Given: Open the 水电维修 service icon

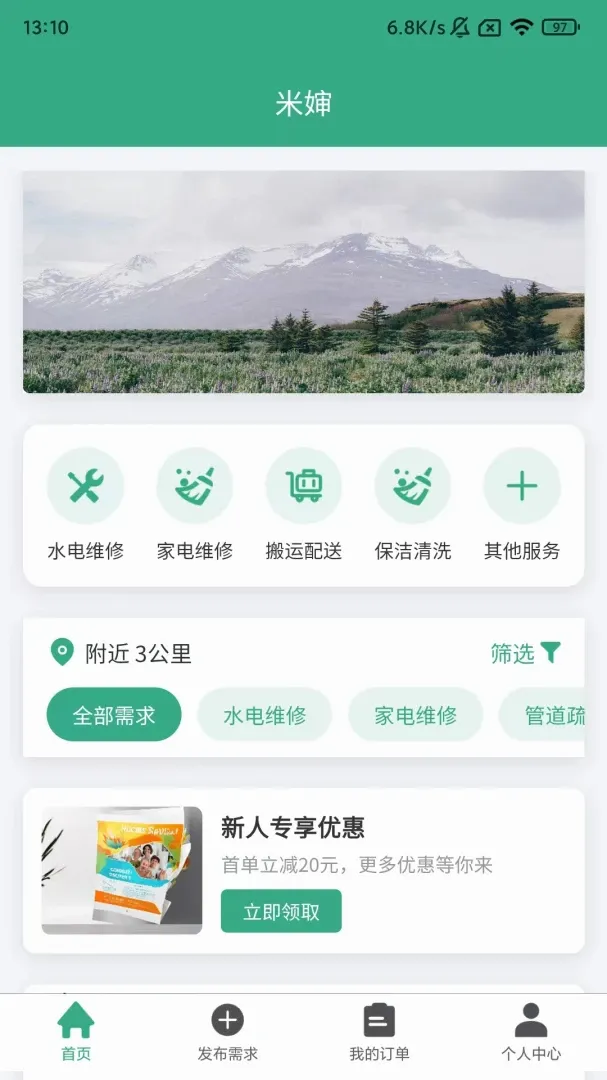Looking at the screenshot, I should (85, 486).
